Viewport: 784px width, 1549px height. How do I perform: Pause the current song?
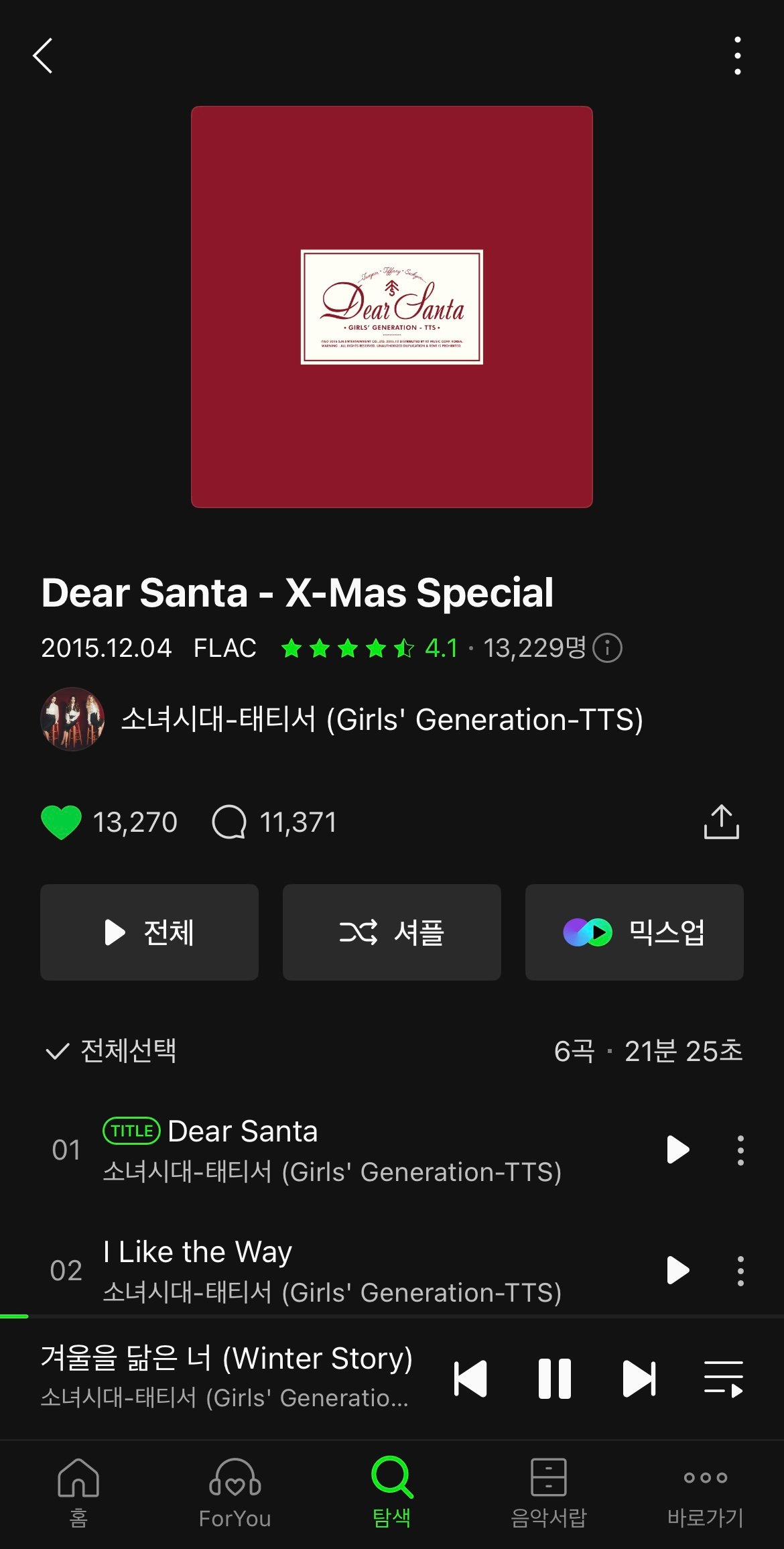pos(555,1379)
